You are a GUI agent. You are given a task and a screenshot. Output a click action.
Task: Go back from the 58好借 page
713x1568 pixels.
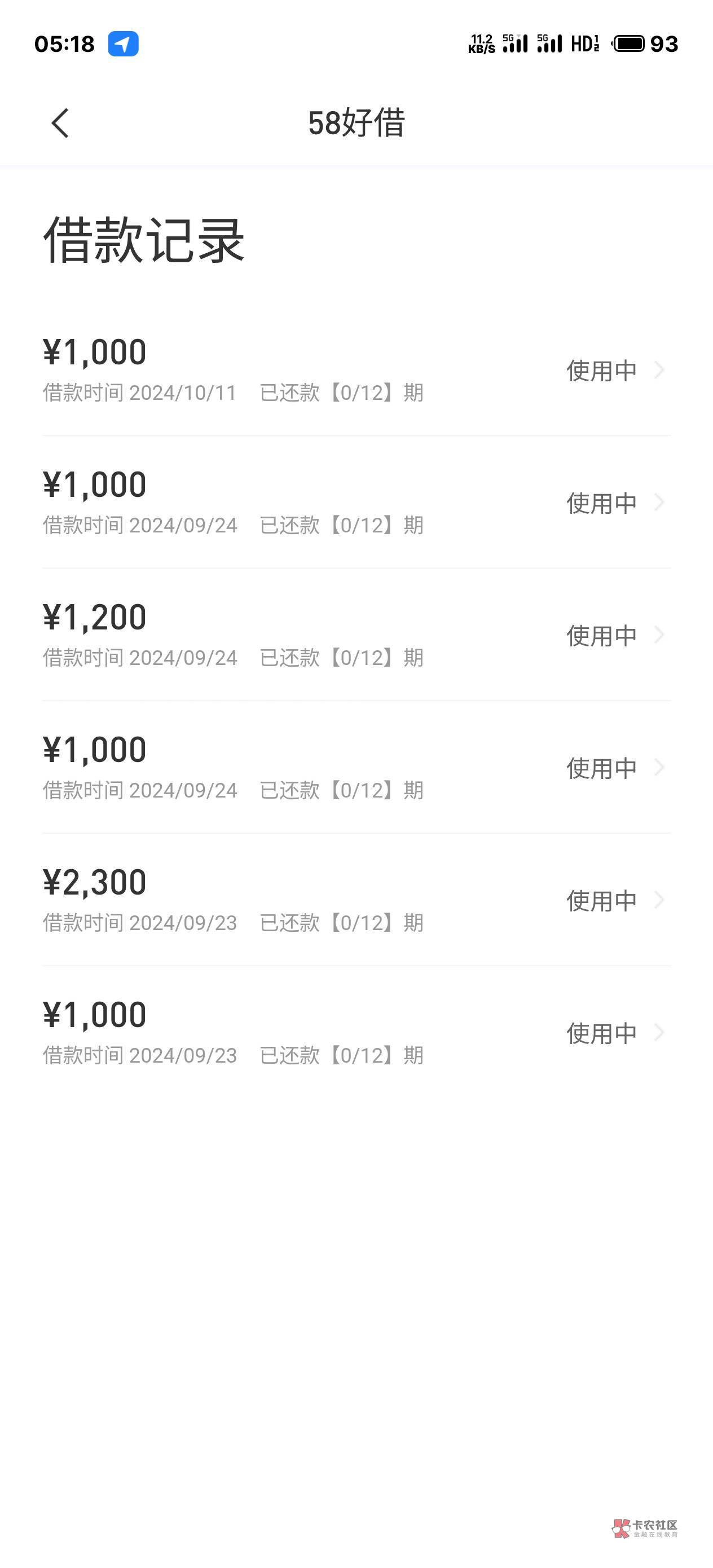pos(60,124)
